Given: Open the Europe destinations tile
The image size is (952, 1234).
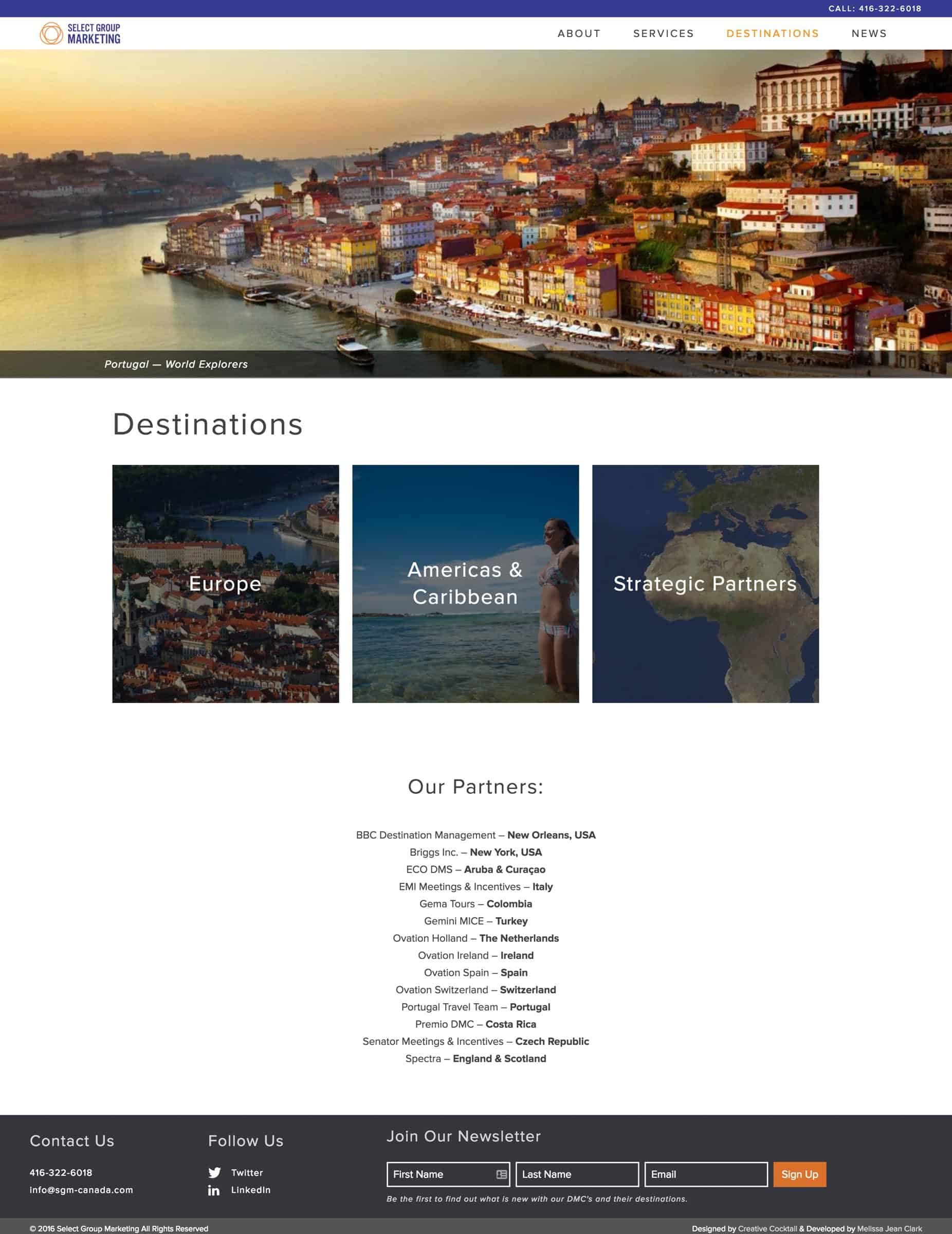Looking at the screenshot, I should pyautogui.click(x=226, y=584).
